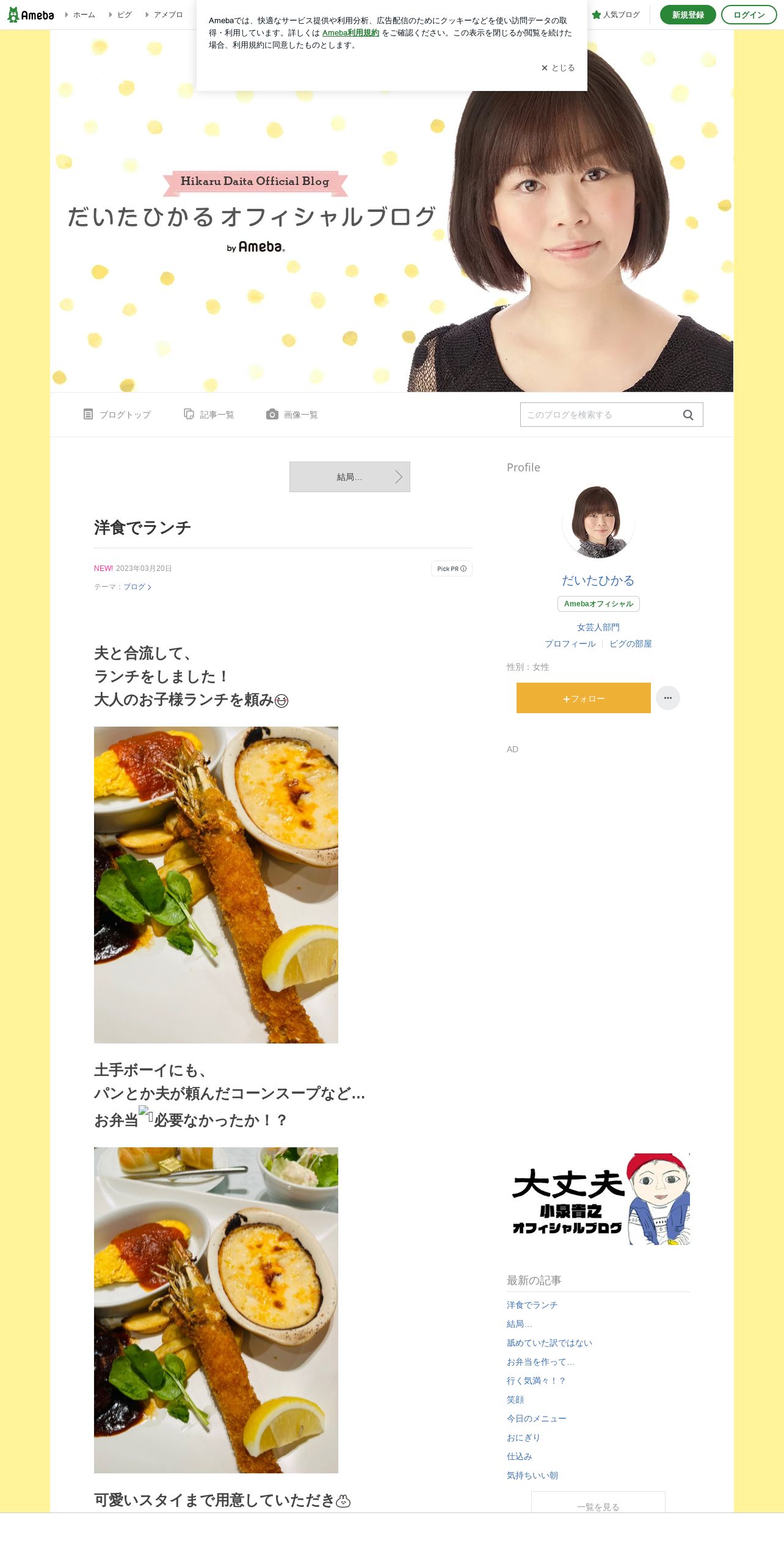The height and width of the screenshot is (1568, 784).
Task: Tap the ログイン button
Action: tap(749, 15)
